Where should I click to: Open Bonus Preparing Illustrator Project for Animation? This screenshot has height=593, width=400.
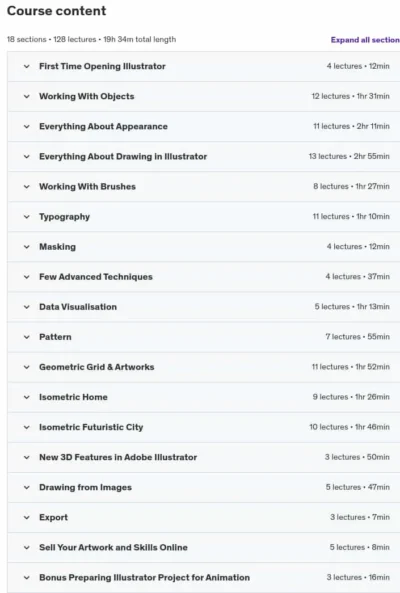click(204, 577)
